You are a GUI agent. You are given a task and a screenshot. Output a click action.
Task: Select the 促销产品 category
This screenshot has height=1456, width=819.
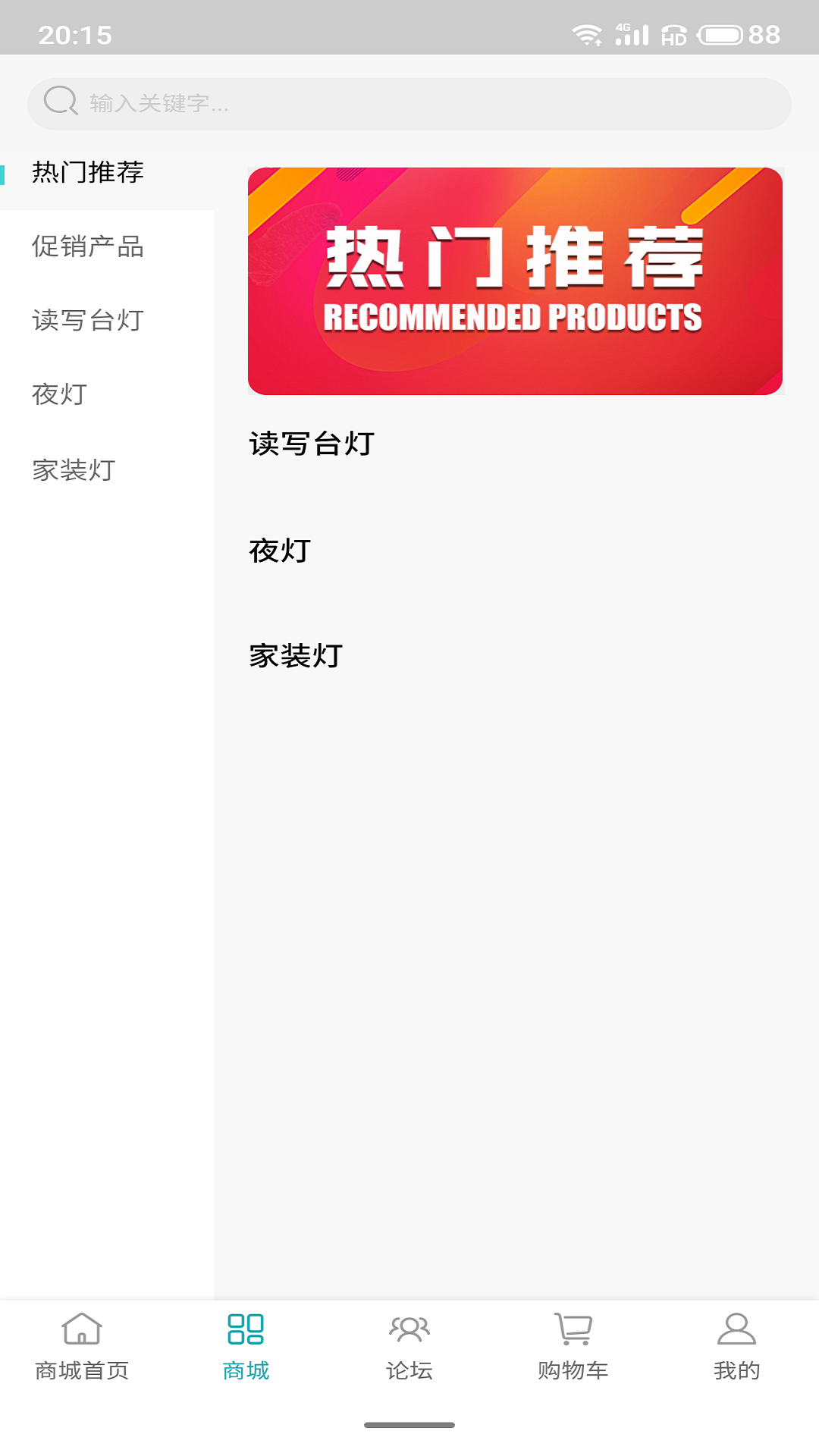(x=107, y=247)
